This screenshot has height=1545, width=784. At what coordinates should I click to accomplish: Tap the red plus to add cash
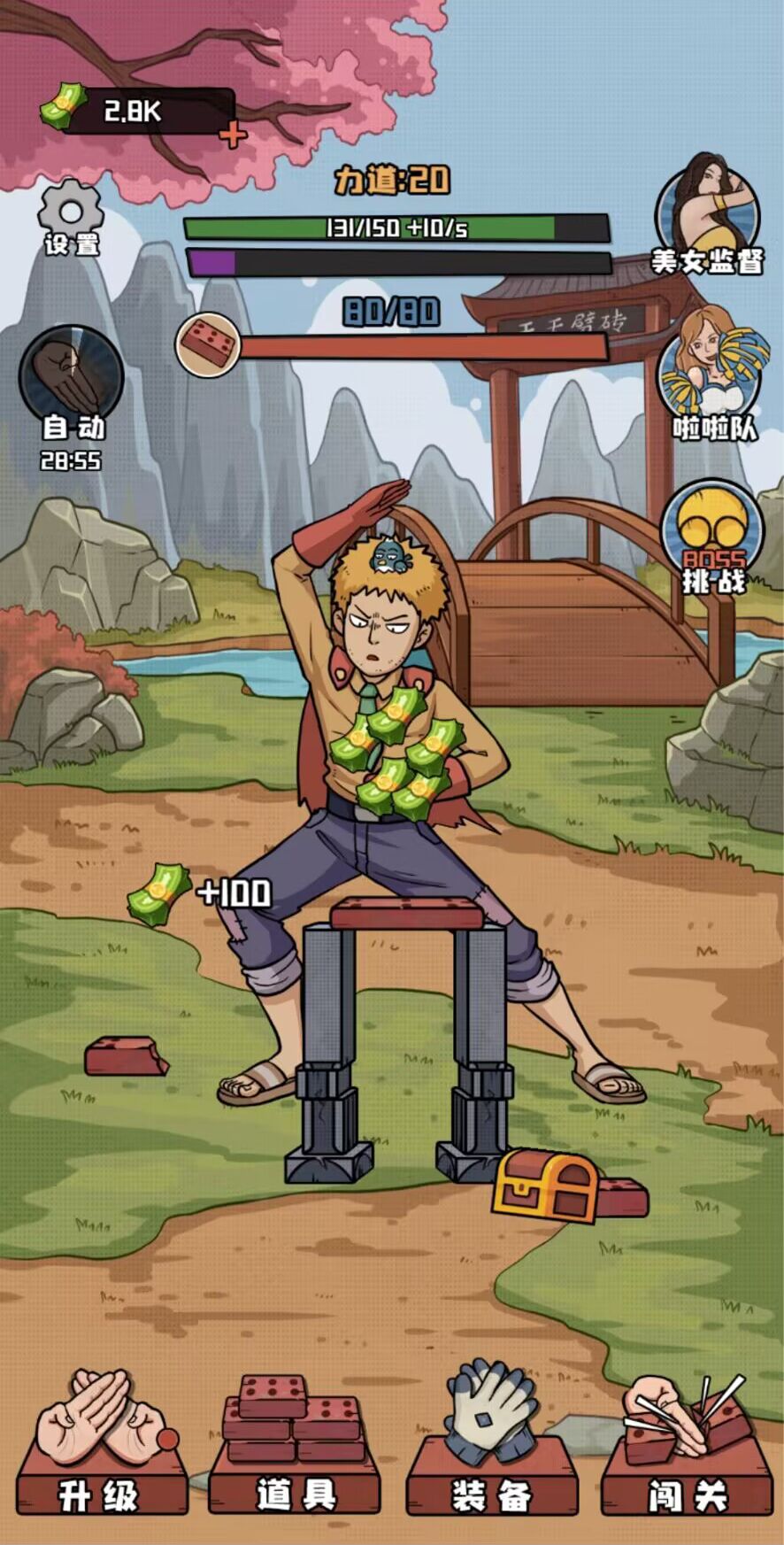233,135
